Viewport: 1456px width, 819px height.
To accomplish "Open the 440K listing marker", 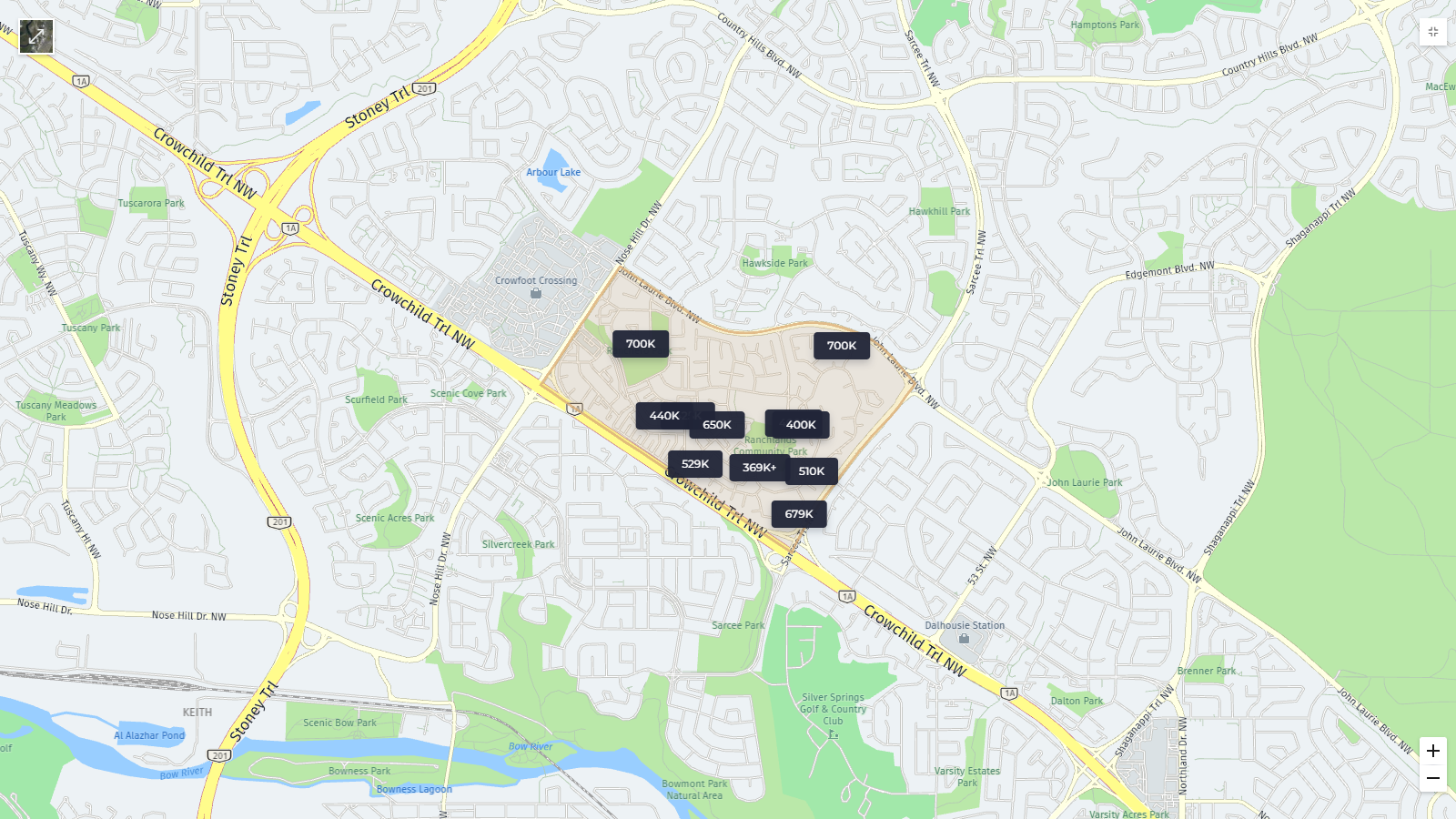I will point(663,416).
